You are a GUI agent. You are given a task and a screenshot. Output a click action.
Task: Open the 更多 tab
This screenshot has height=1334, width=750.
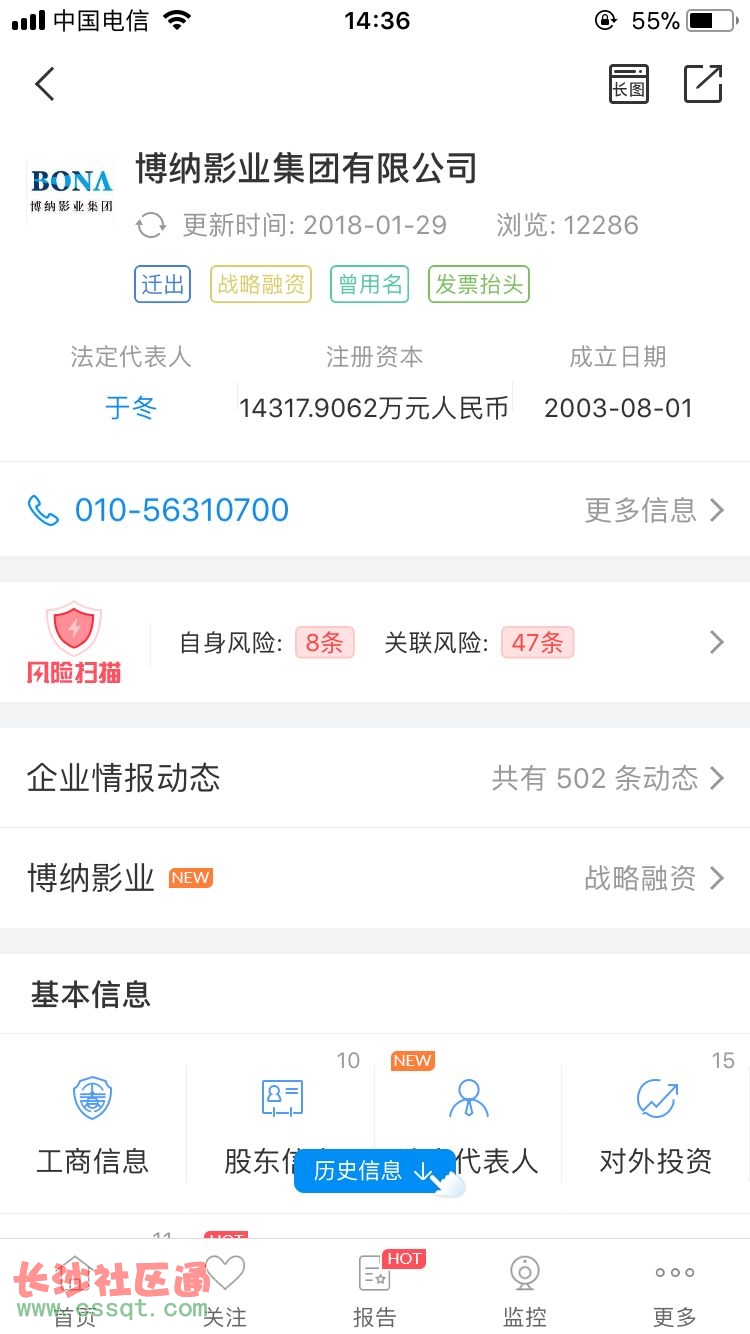pos(675,1290)
